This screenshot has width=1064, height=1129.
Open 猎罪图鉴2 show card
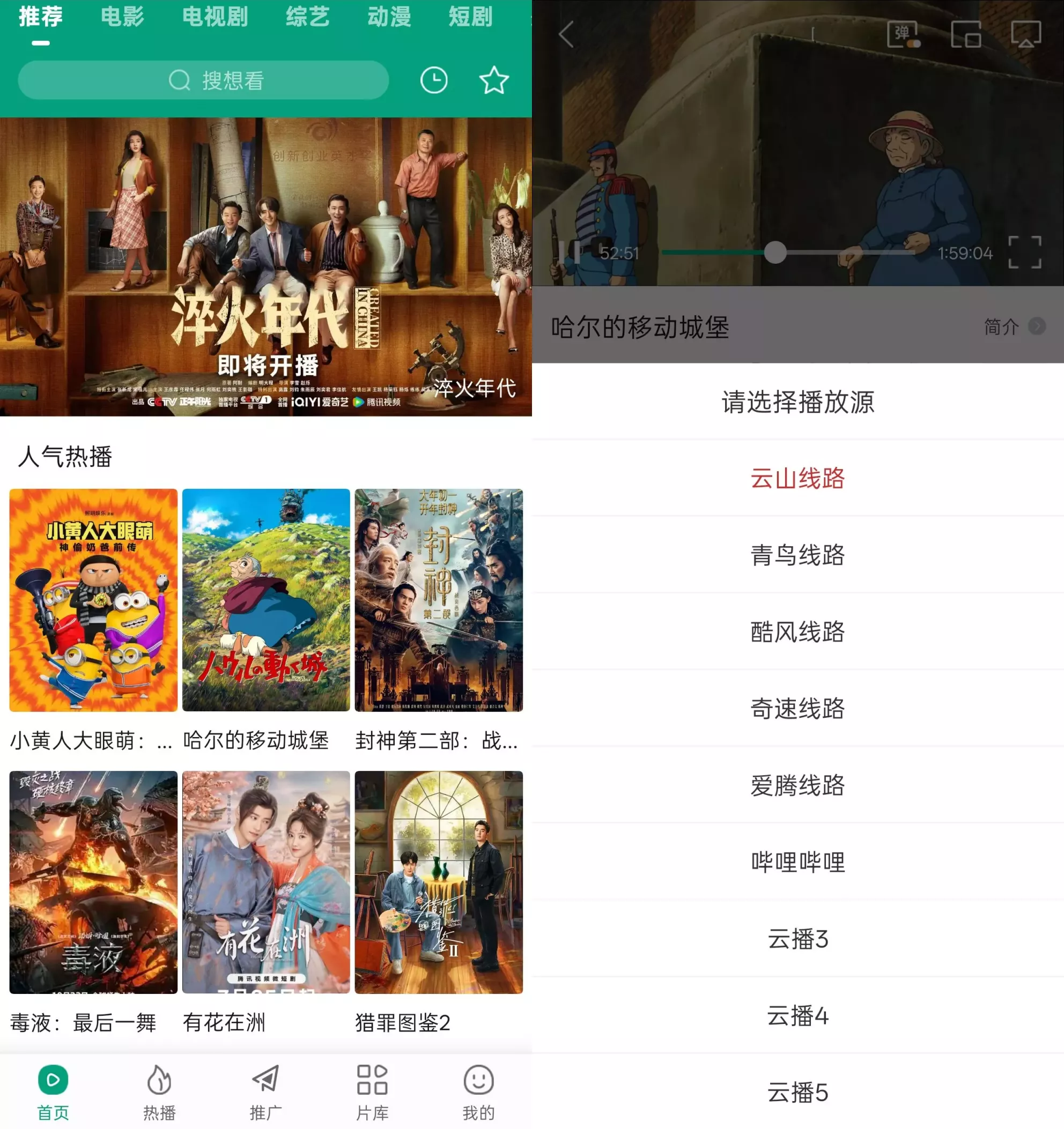(439, 881)
